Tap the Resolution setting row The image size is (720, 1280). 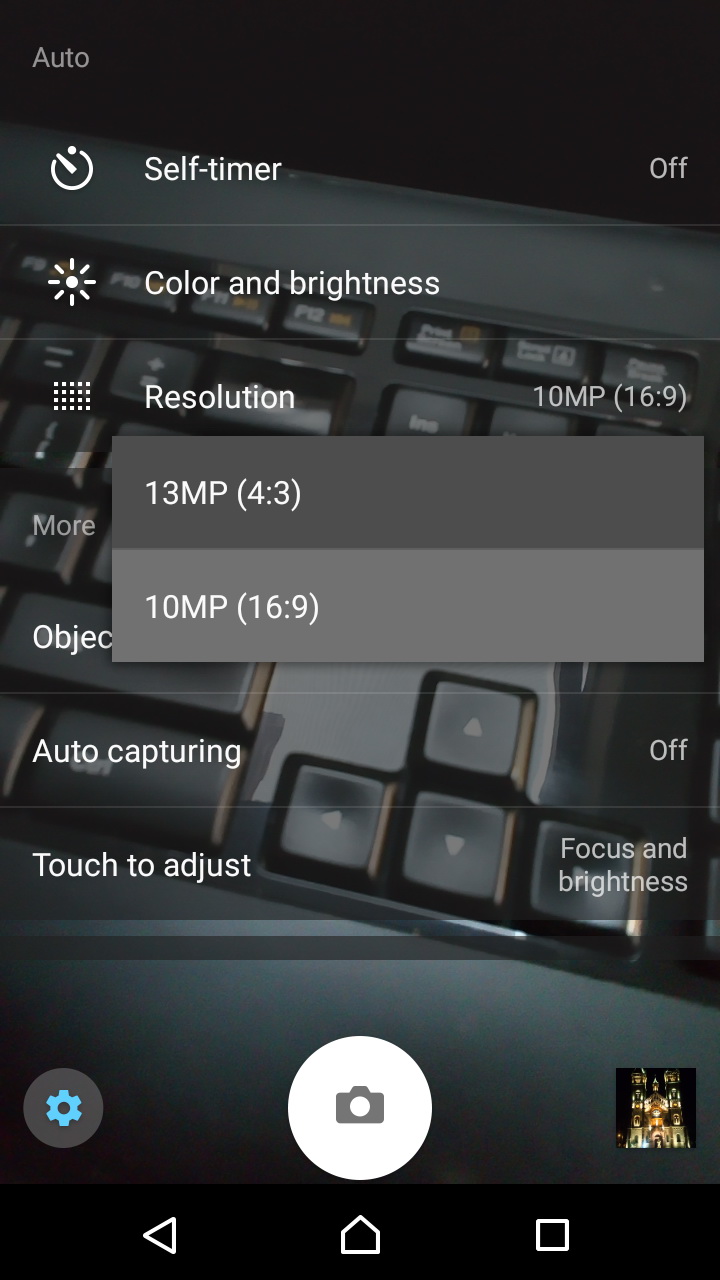point(360,397)
